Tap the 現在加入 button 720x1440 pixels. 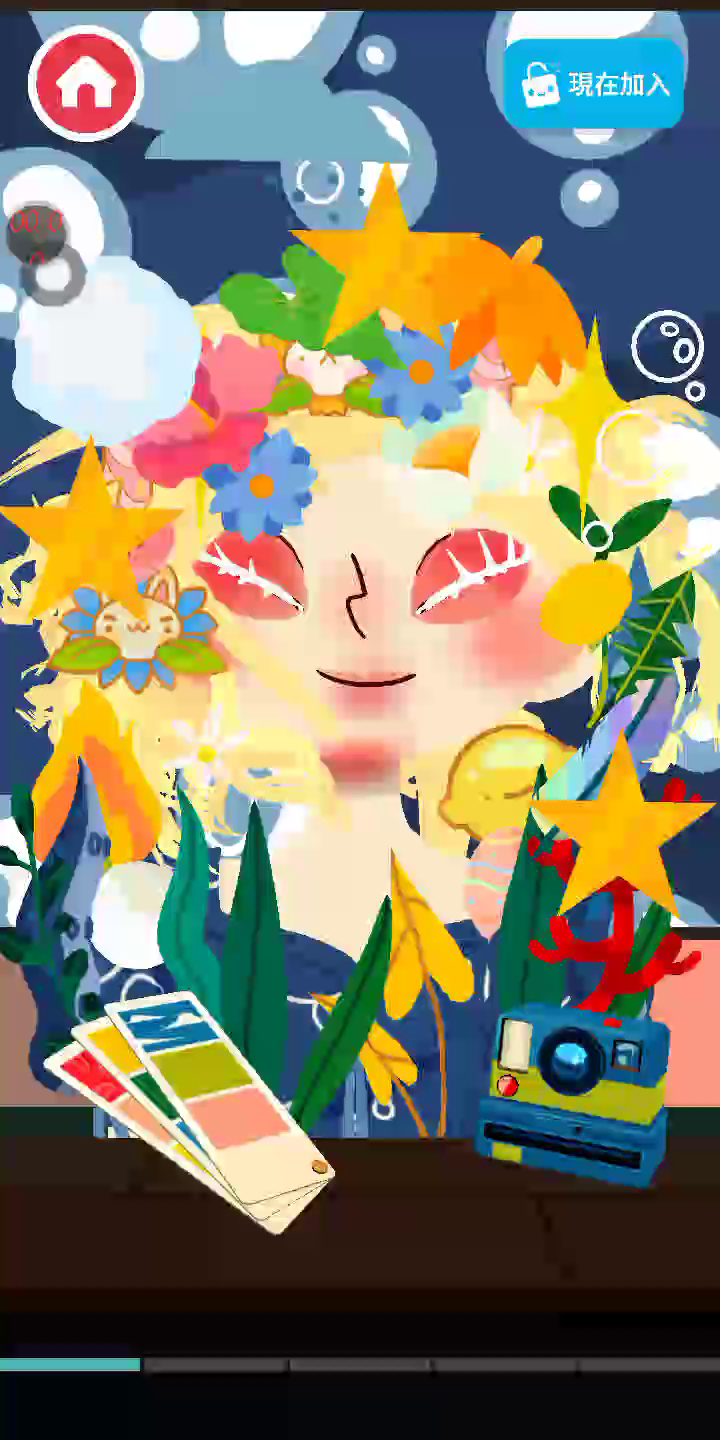point(594,85)
